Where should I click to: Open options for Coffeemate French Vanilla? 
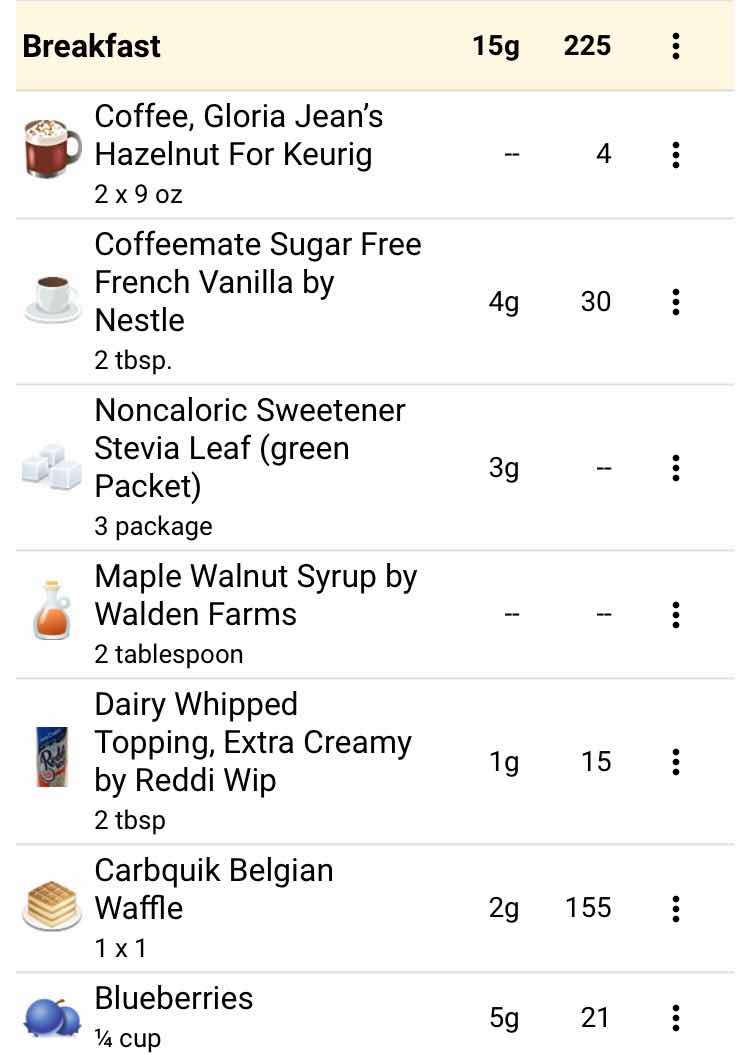pyautogui.click(x=676, y=302)
